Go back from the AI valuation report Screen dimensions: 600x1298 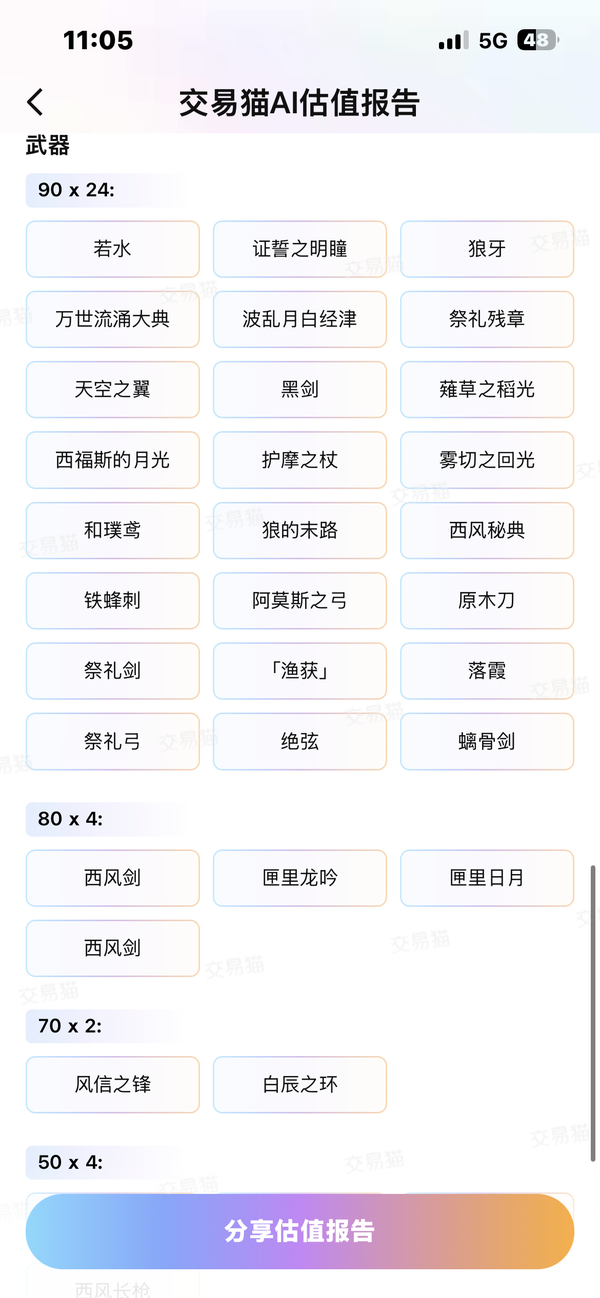(x=35, y=102)
